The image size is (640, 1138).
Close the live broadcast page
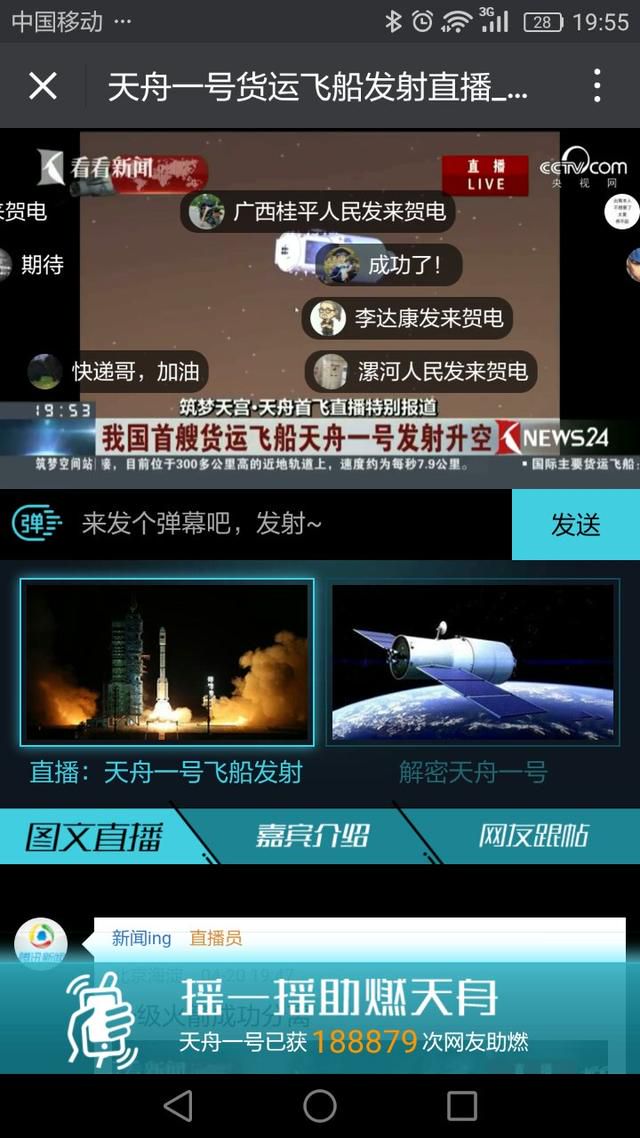click(x=43, y=87)
